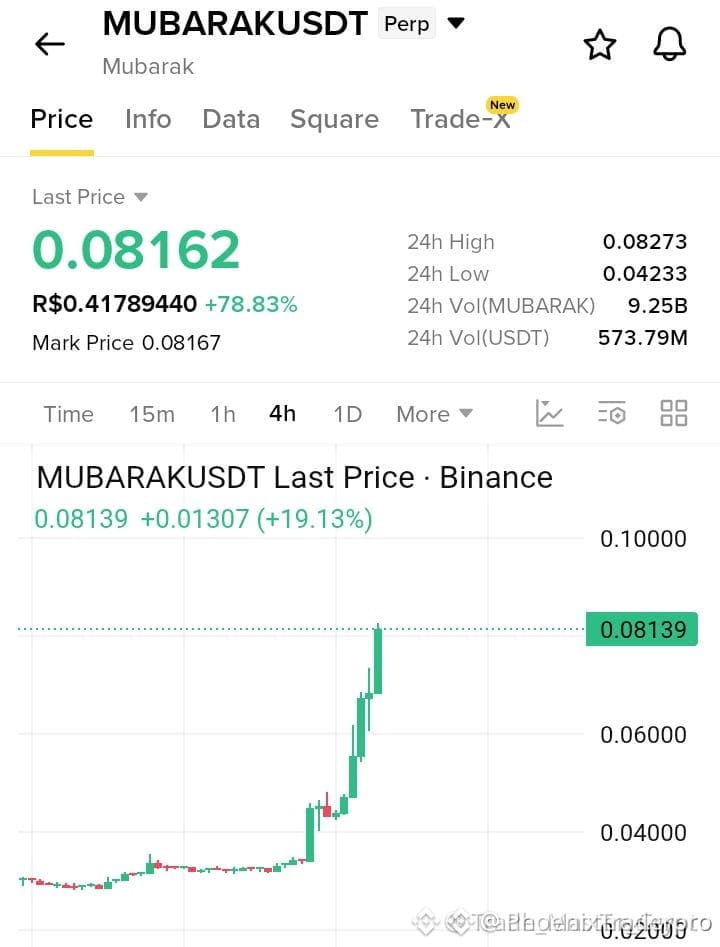Switch chart interval to 15m
720x947 pixels.
152,414
